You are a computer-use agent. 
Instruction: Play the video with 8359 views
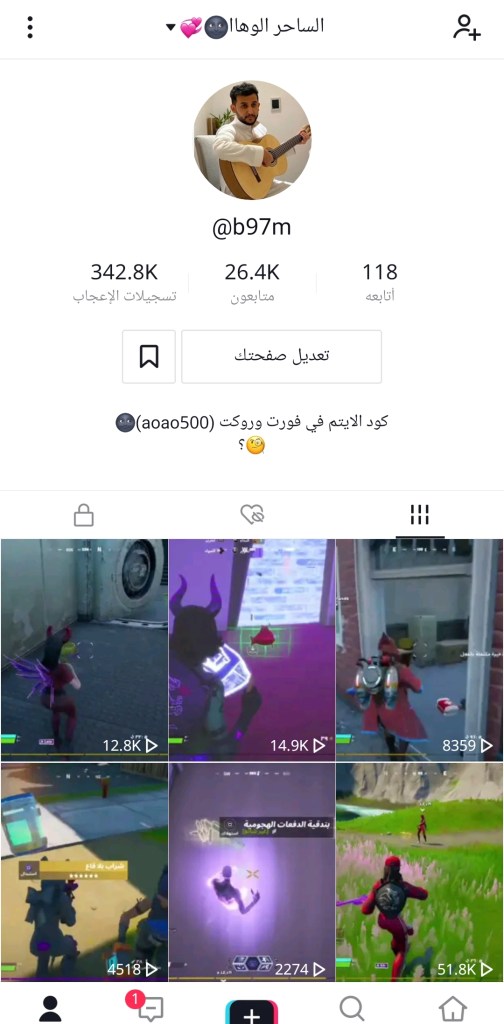coord(420,650)
